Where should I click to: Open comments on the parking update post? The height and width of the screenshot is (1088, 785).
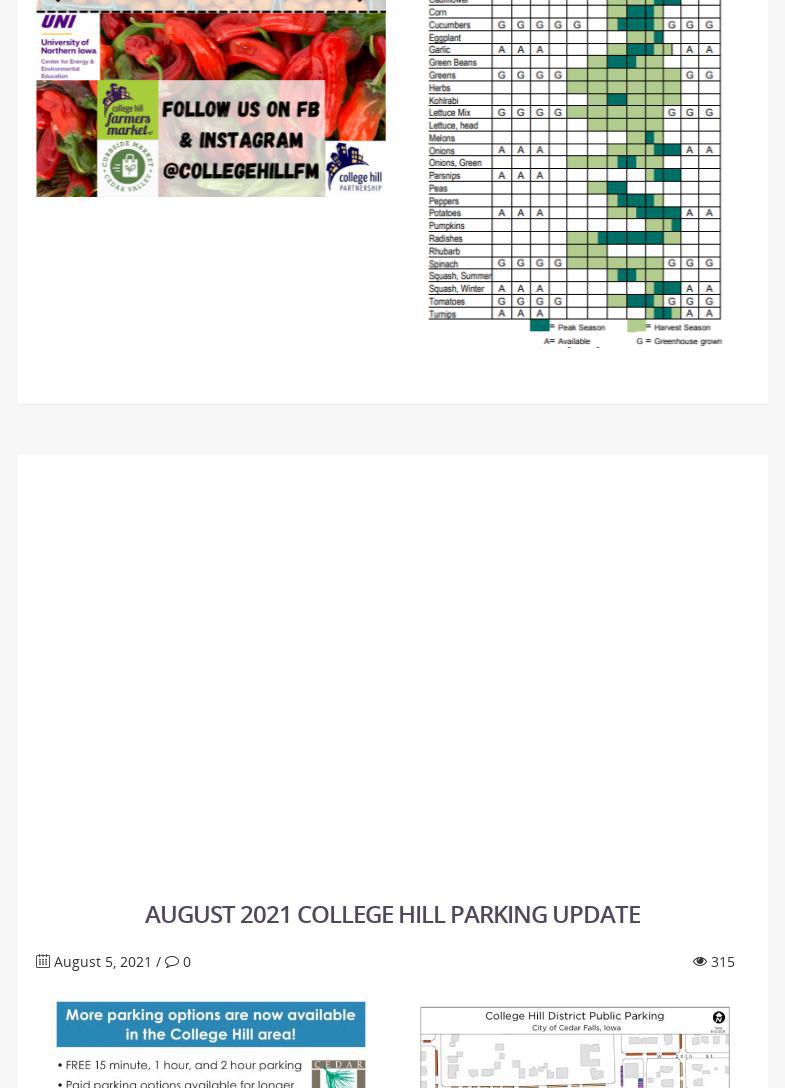pos(178,962)
